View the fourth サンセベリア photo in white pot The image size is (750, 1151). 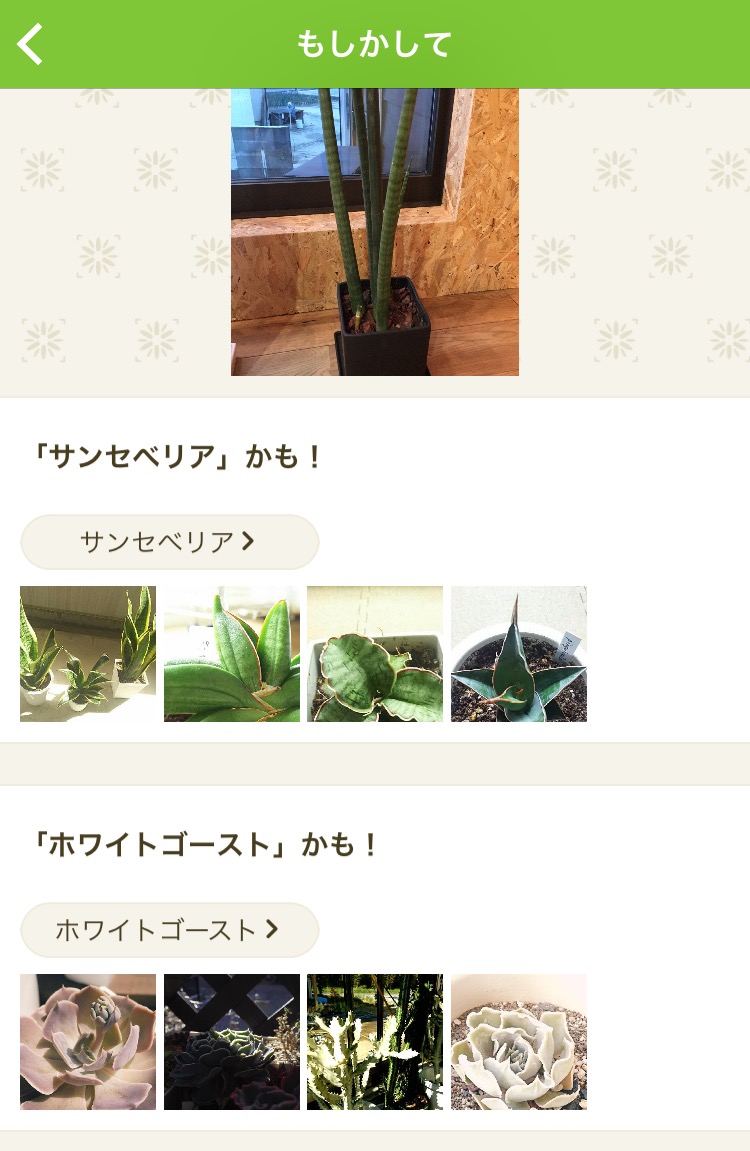(x=519, y=654)
